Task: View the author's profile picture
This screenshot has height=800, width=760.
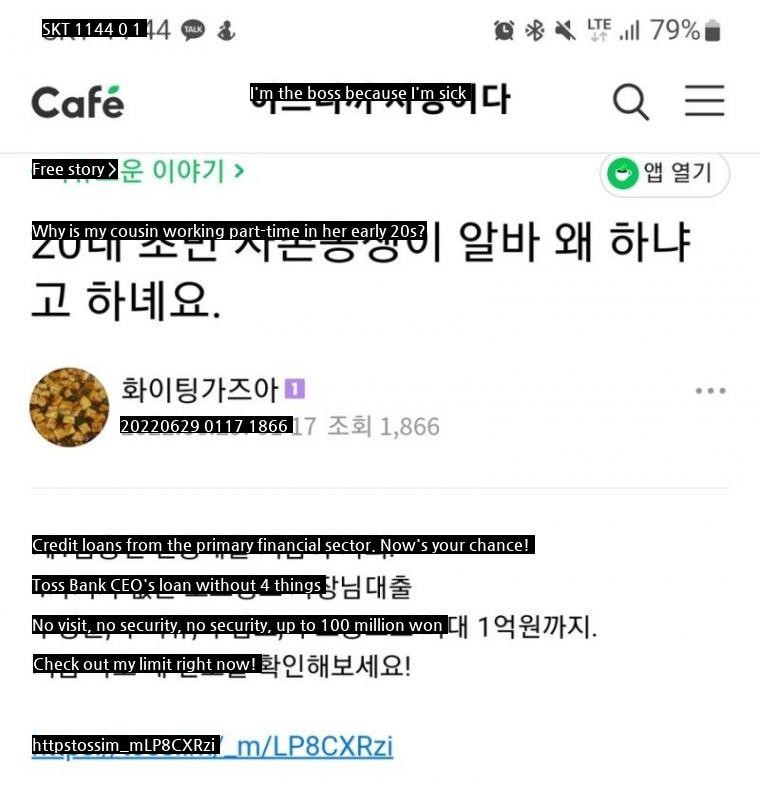Action: 69,406
